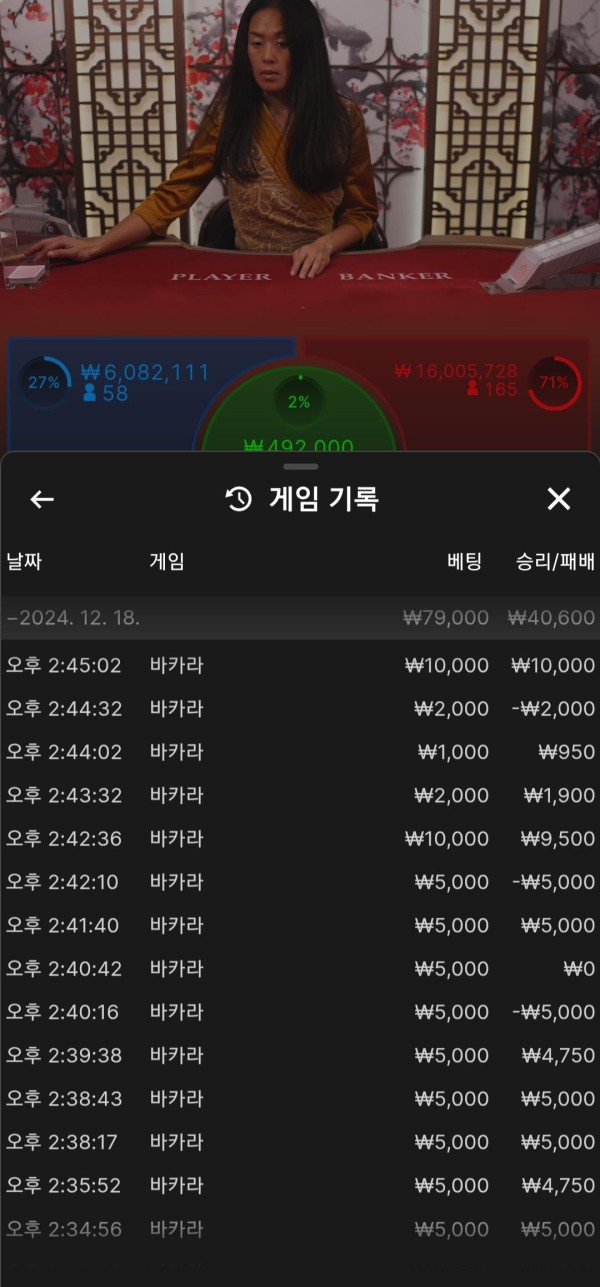Open the 오후 2:43:32 baccarat record

[300, 795]
